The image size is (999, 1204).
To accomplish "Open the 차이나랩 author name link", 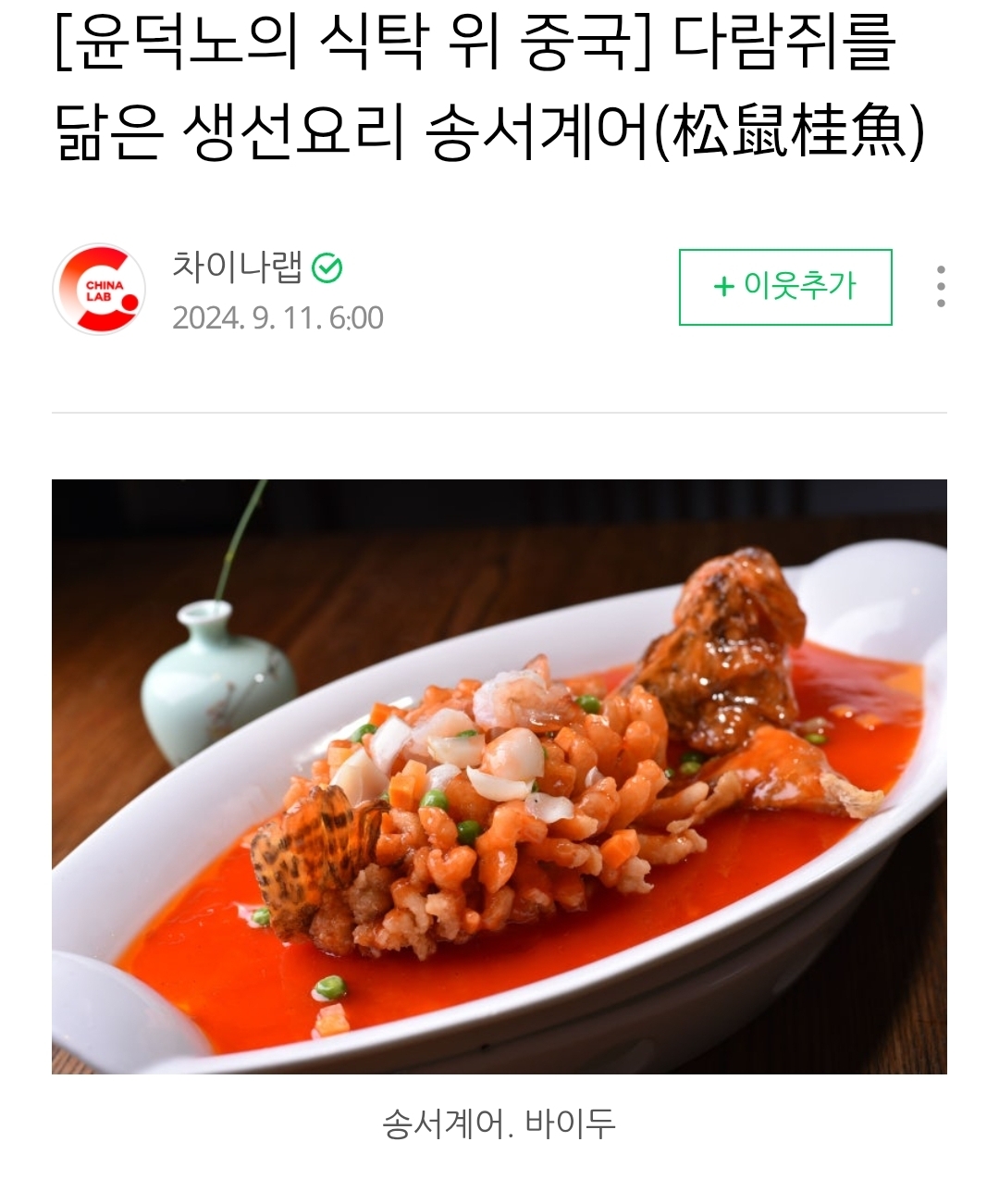I will point(237,267).
